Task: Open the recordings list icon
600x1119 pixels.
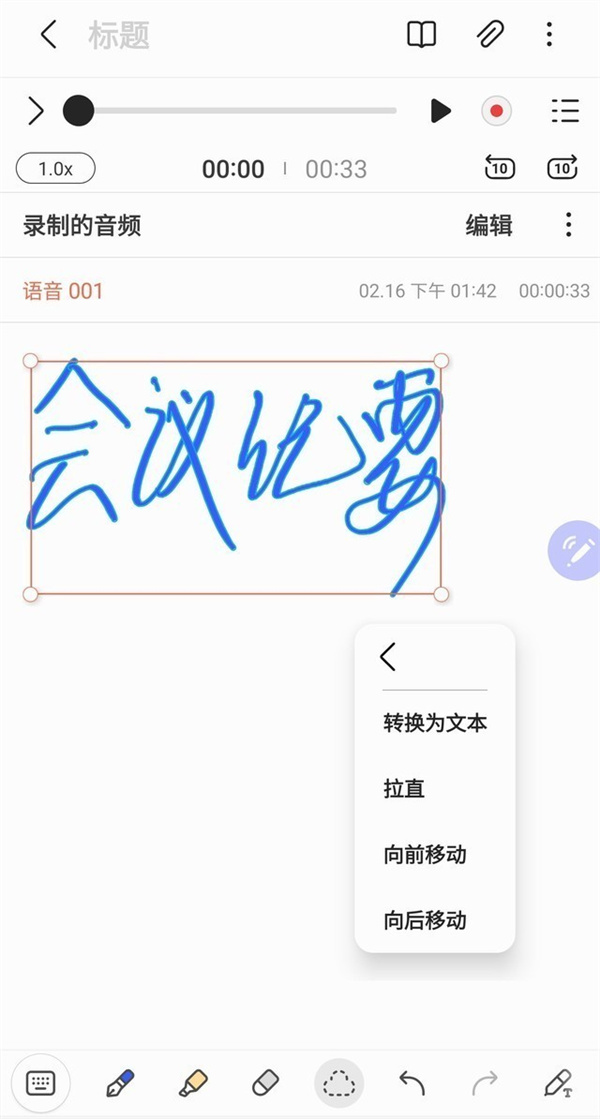Action: tap(565, 111)
